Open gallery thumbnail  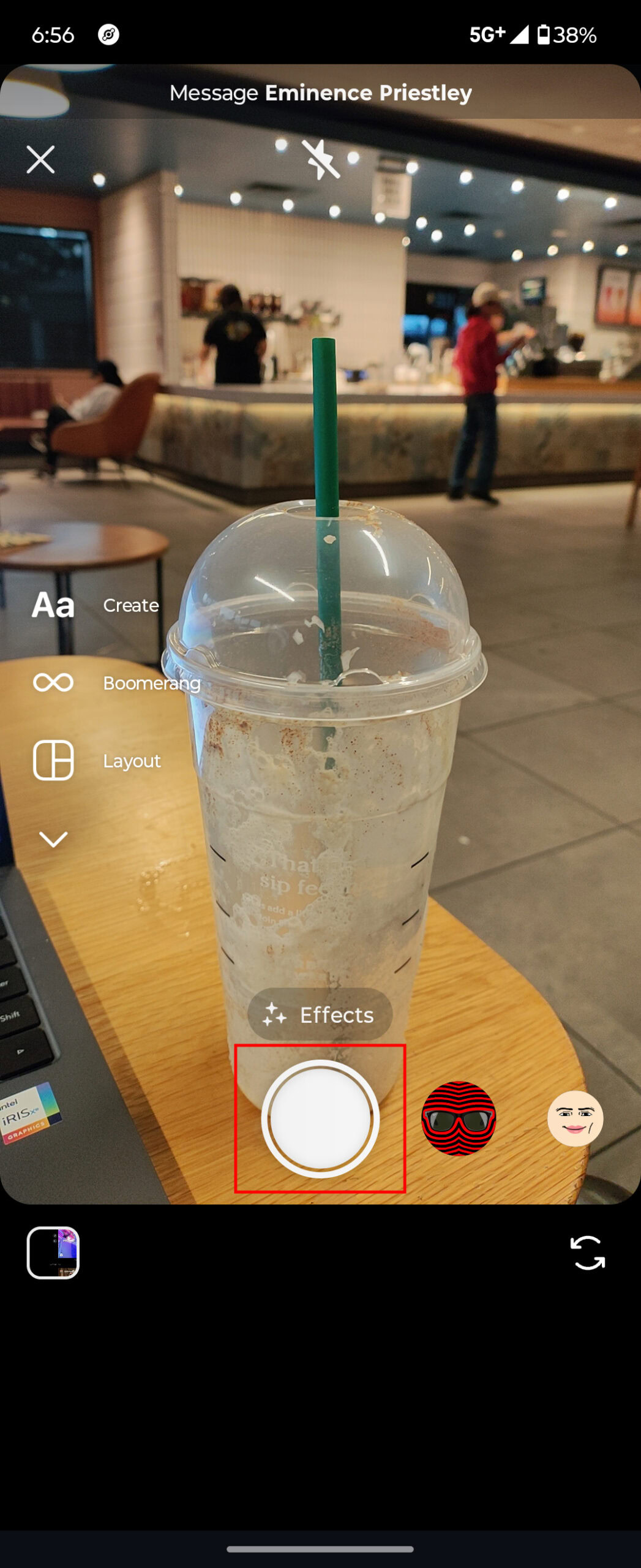pyautogui.click(x=53, y=1253)
